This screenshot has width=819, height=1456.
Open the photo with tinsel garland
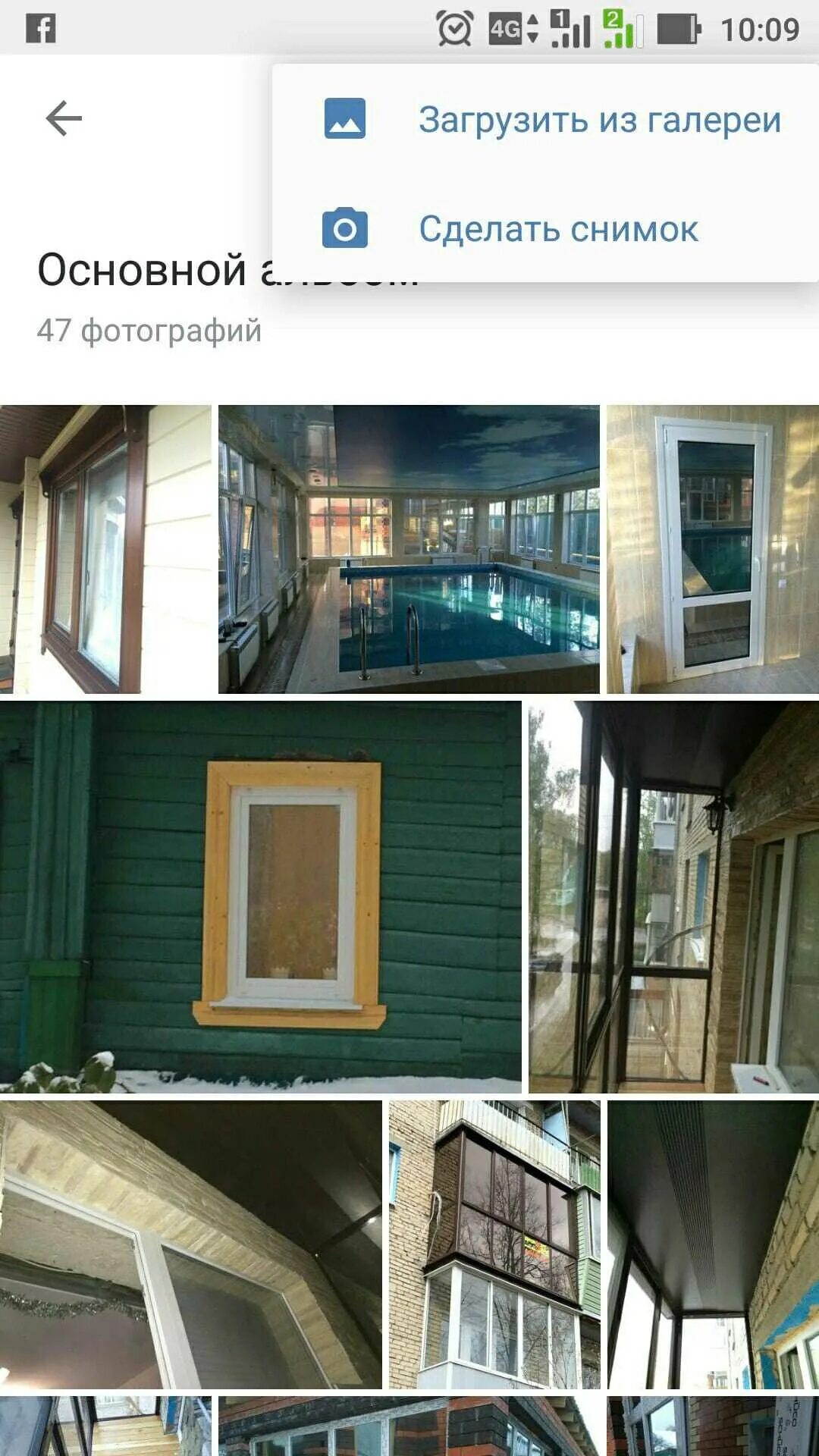190,1244
